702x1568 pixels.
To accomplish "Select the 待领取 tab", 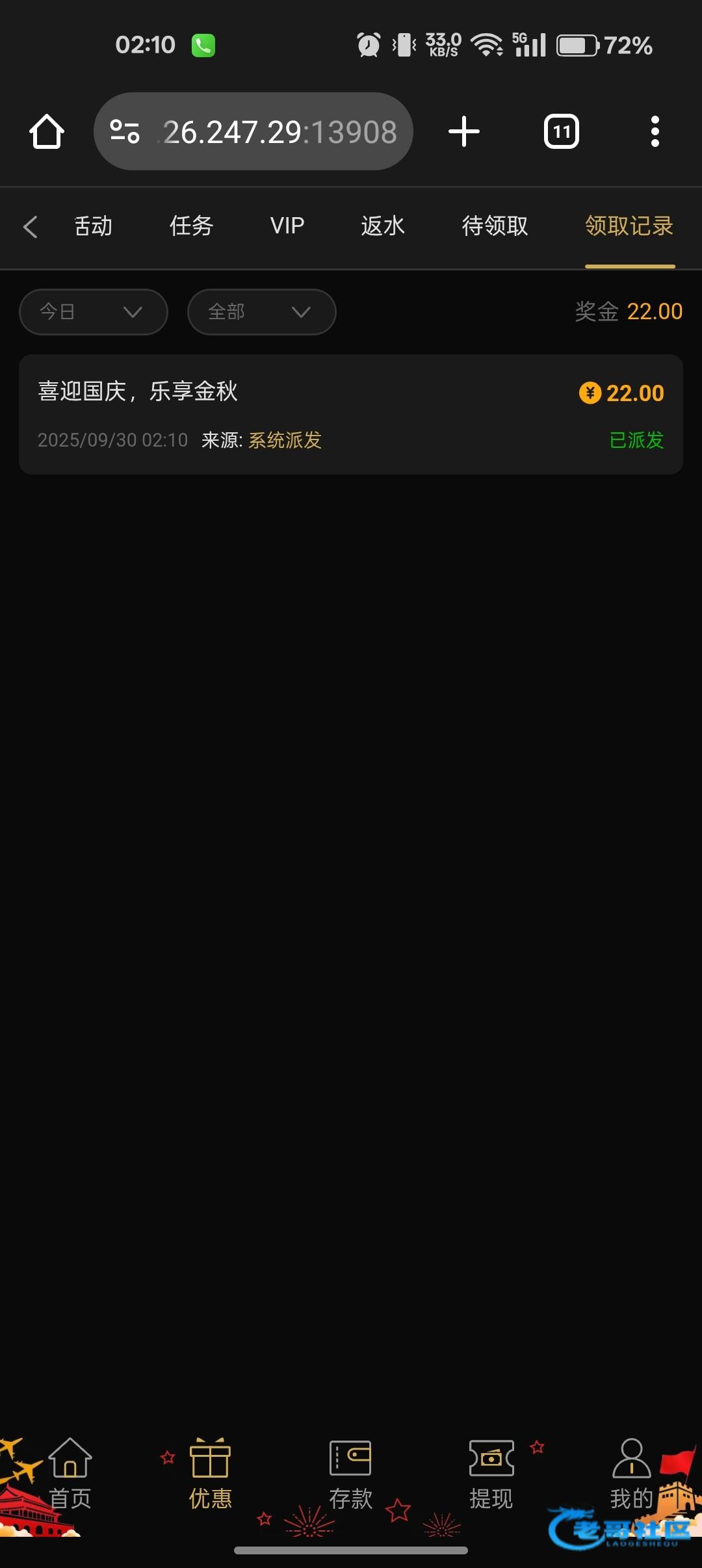I will pyautogui.click(x=495, y=226).
